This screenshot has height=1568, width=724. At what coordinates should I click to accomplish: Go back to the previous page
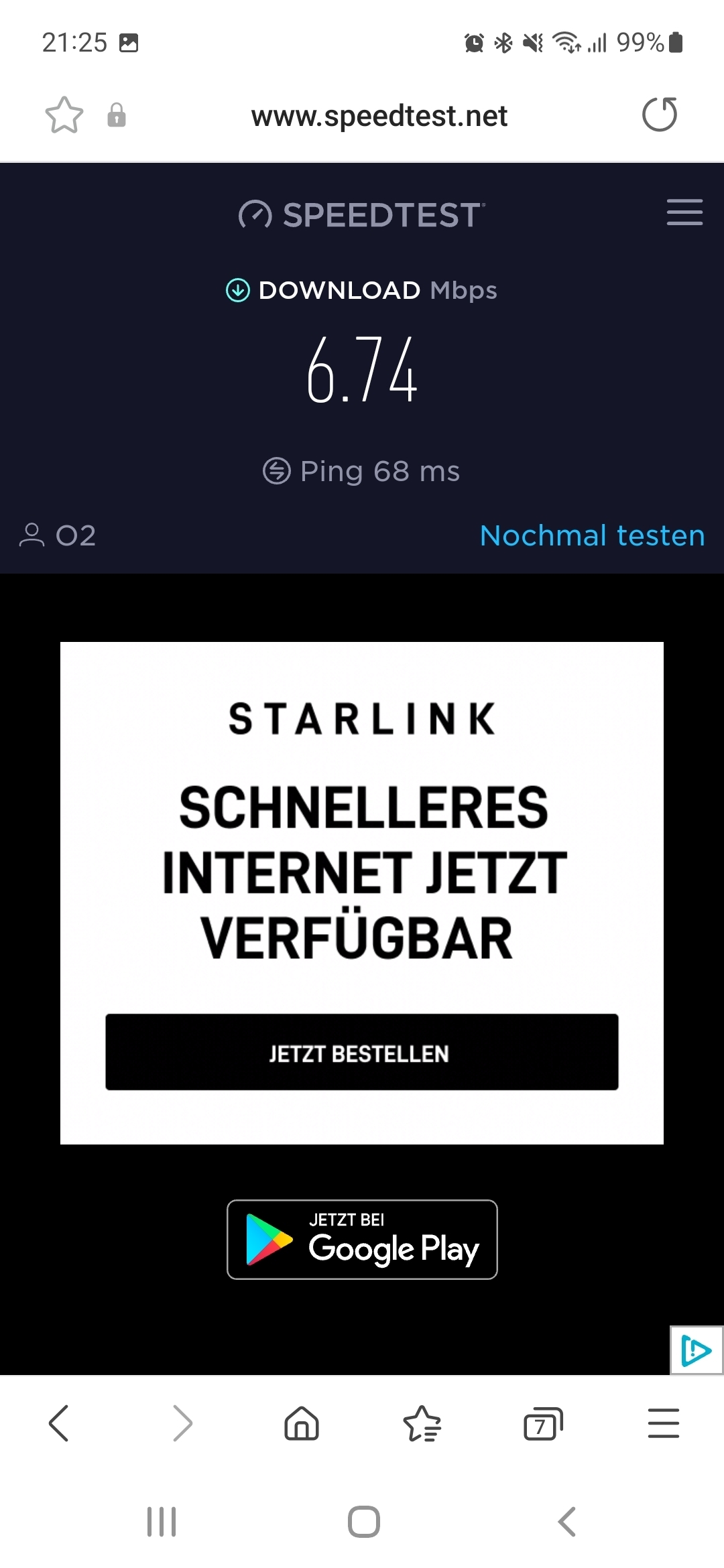click(59, 1423)
